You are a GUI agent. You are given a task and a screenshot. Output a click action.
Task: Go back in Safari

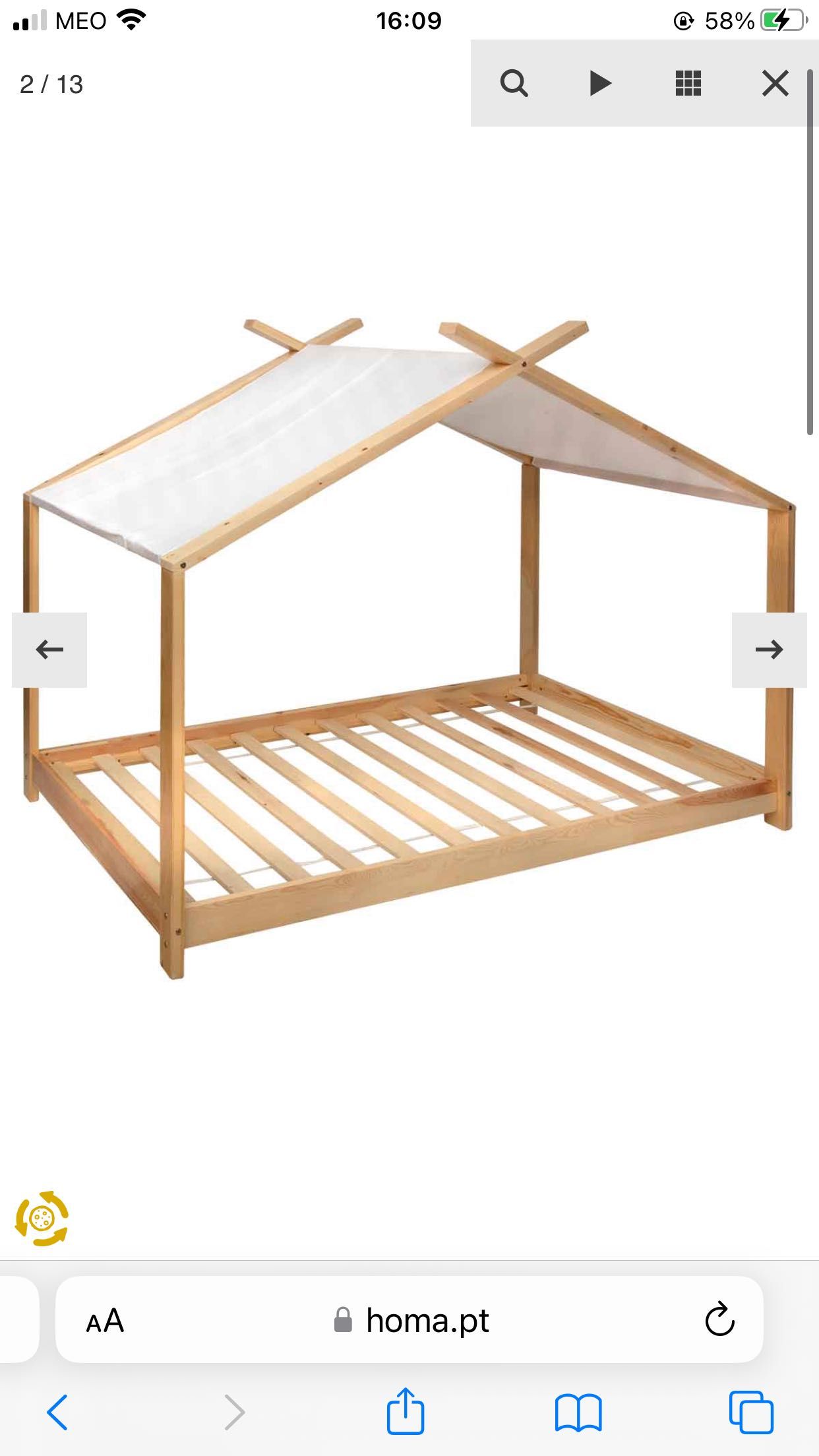[57, 1412]
